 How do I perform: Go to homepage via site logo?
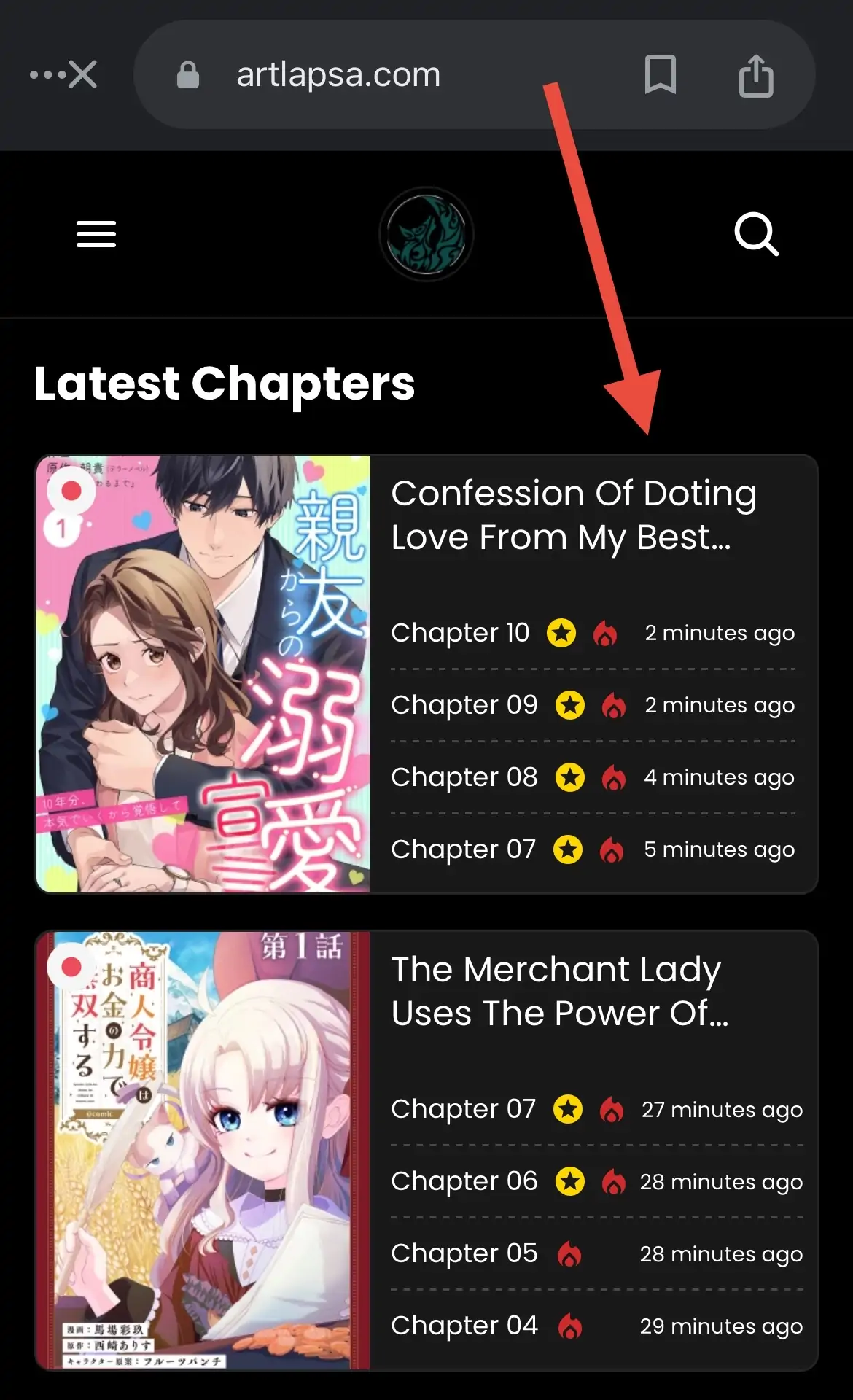point(426,234)
